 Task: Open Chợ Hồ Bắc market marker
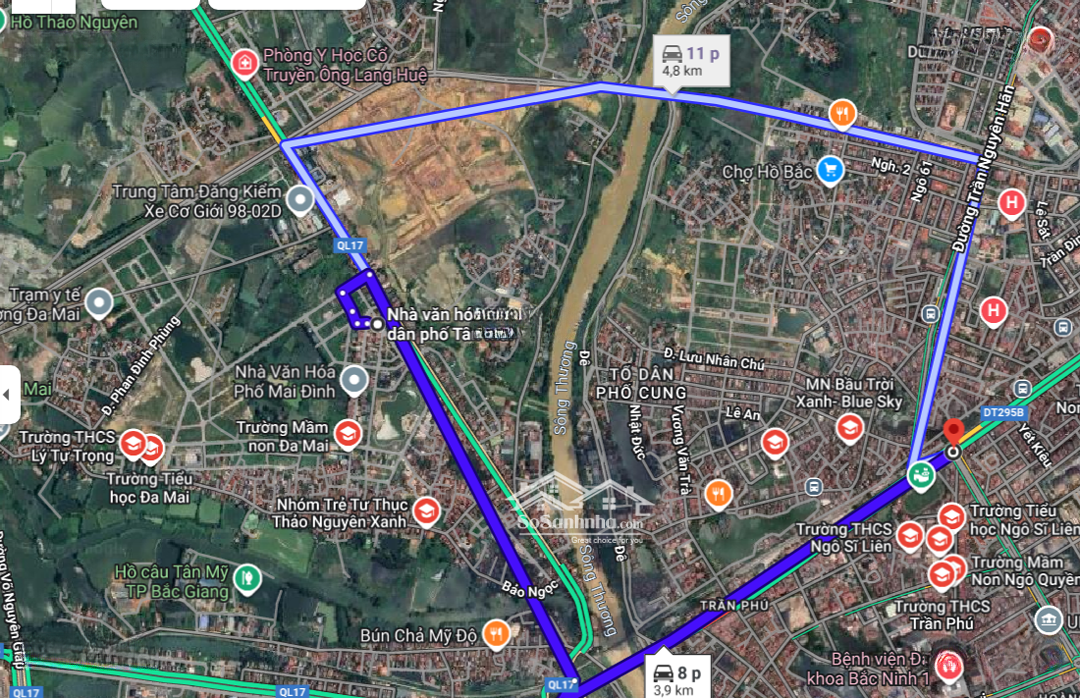pos(828,171)
